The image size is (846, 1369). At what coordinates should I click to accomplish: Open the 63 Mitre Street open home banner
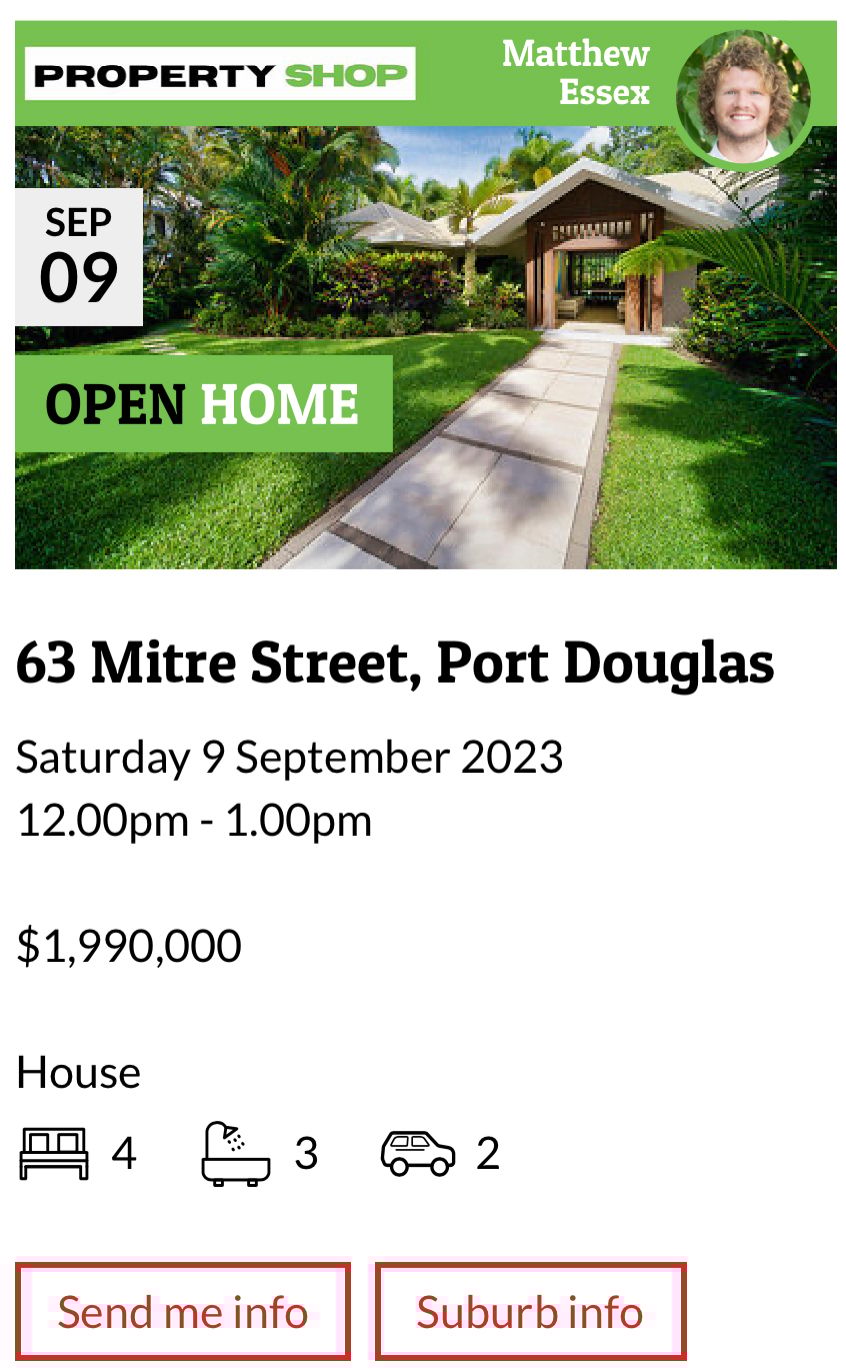(x=425, y=345)
